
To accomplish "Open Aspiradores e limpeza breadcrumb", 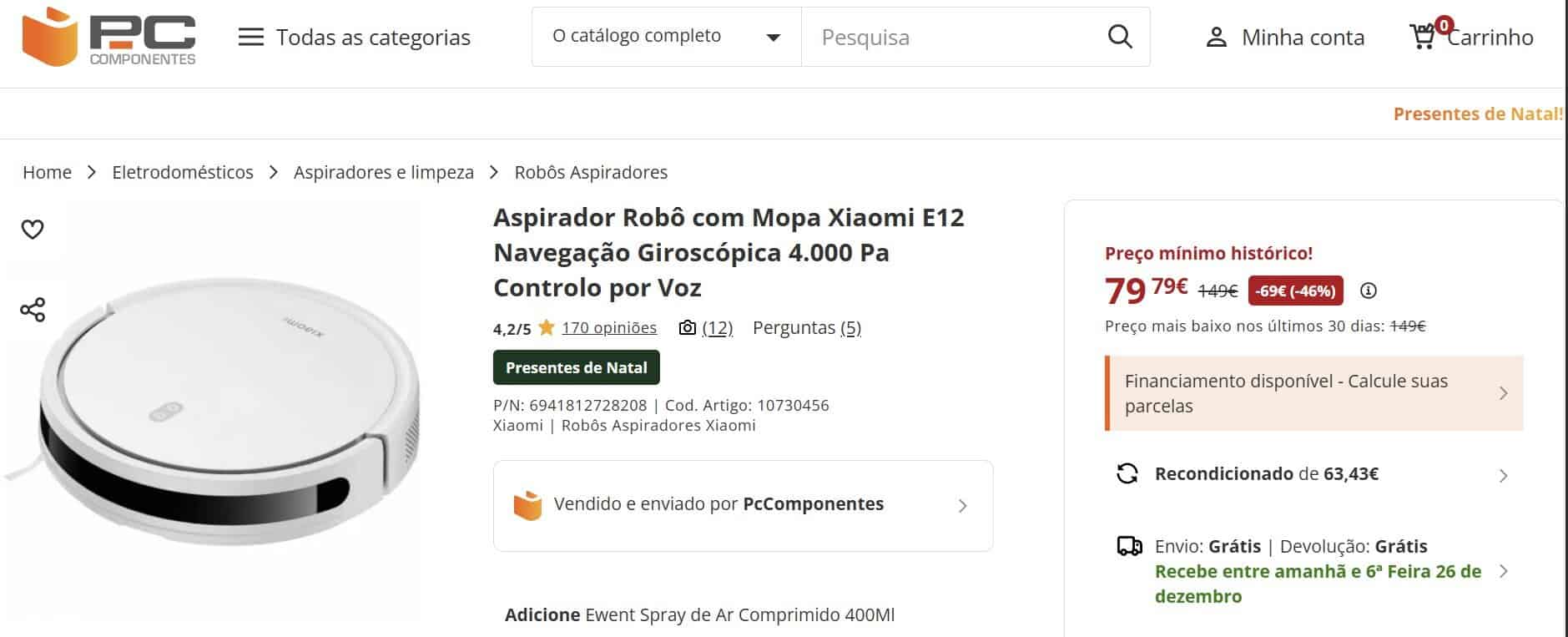I will click(383, 172).
